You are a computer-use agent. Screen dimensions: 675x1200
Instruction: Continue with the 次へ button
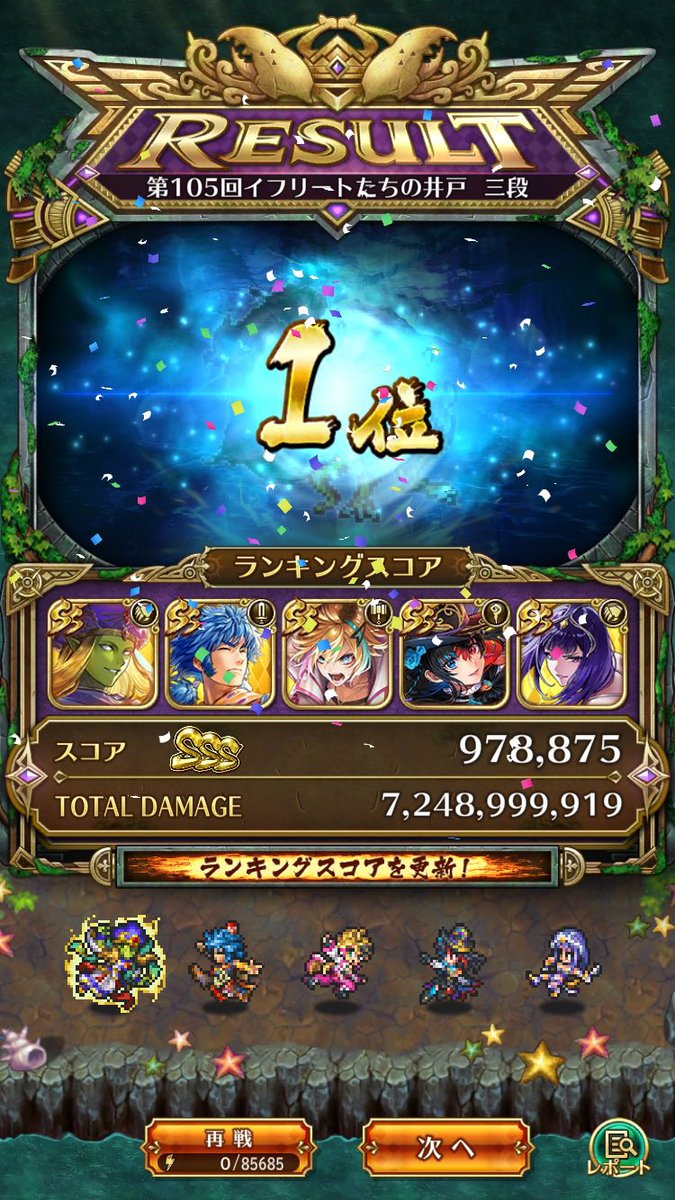coord(445,1147)
